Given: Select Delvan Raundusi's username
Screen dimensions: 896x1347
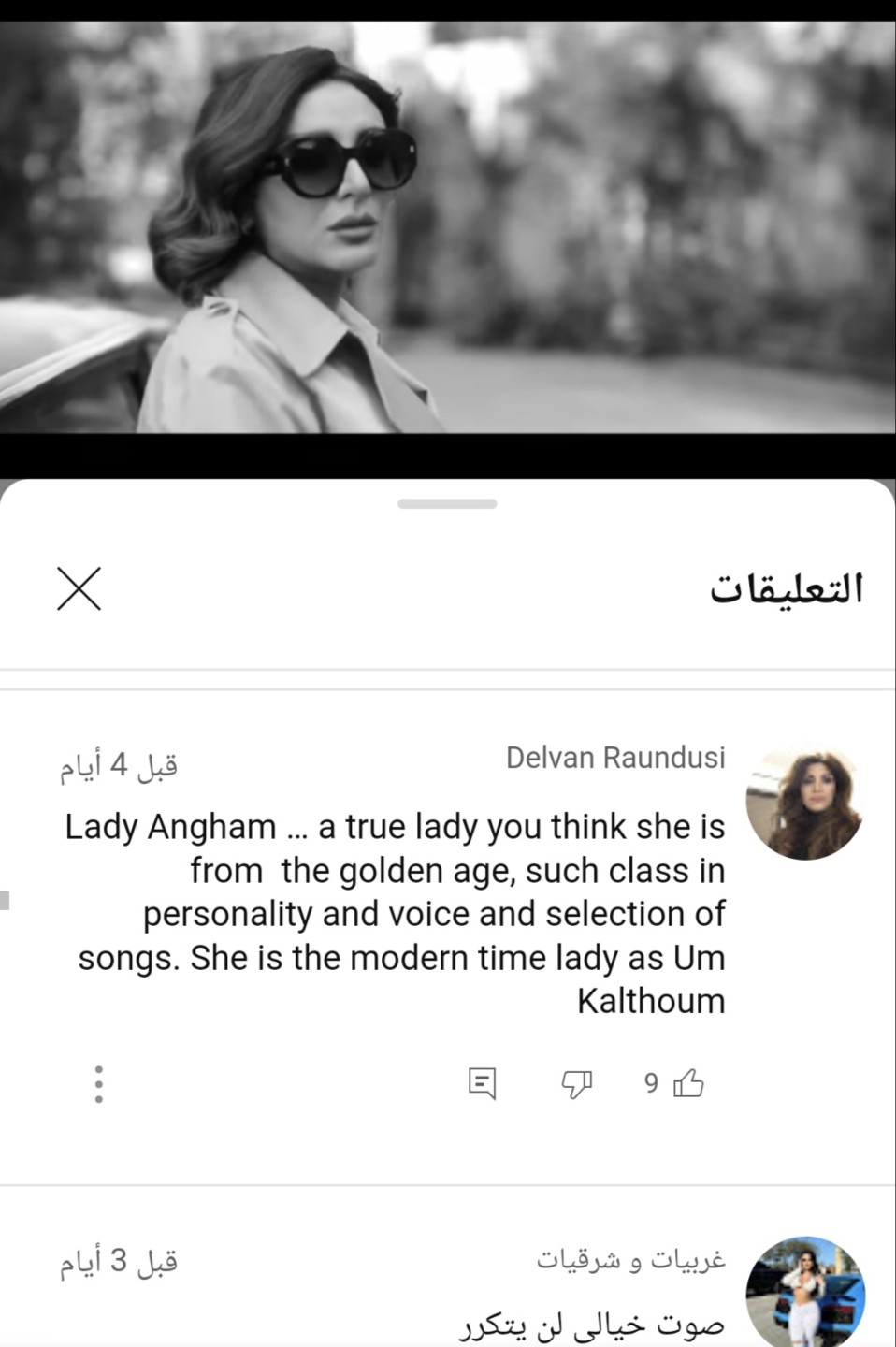Looking at the screenshot, I should point(615,758).
